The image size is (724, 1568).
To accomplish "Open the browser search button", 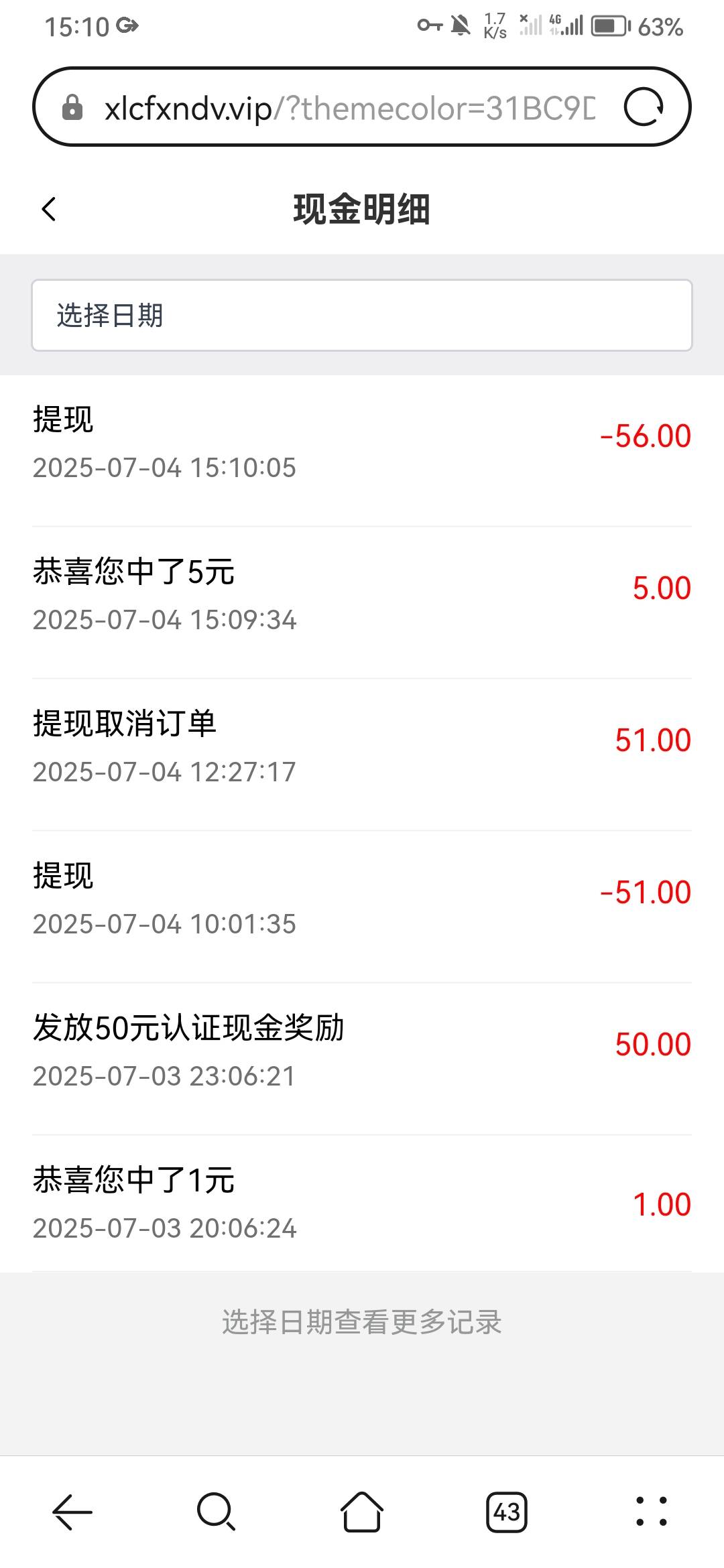I will click(217, 1512).
